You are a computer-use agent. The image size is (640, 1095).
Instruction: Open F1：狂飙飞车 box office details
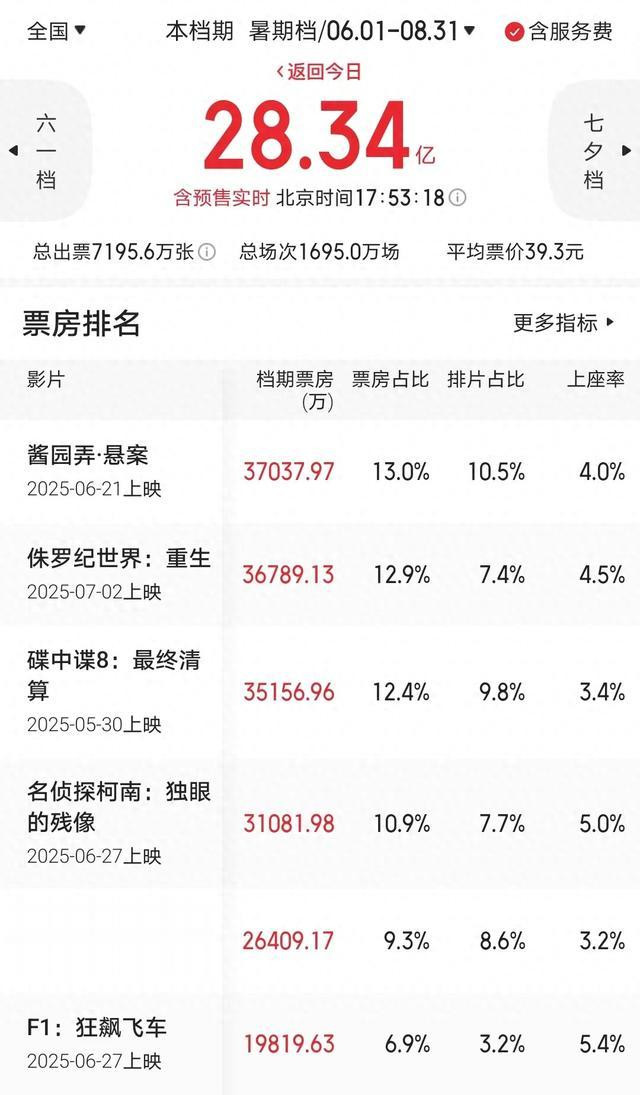320,1043
